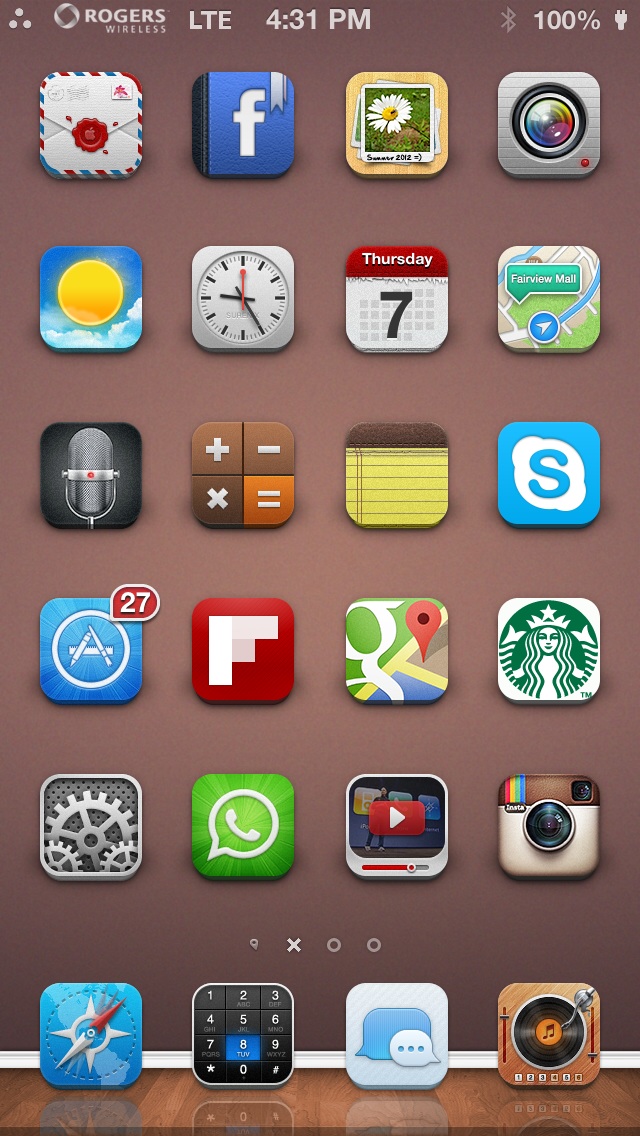This screenshot has width=640, height=1136.
Task: Open Apple Maps showing Fairview Mall
Action: click(549, 299)
